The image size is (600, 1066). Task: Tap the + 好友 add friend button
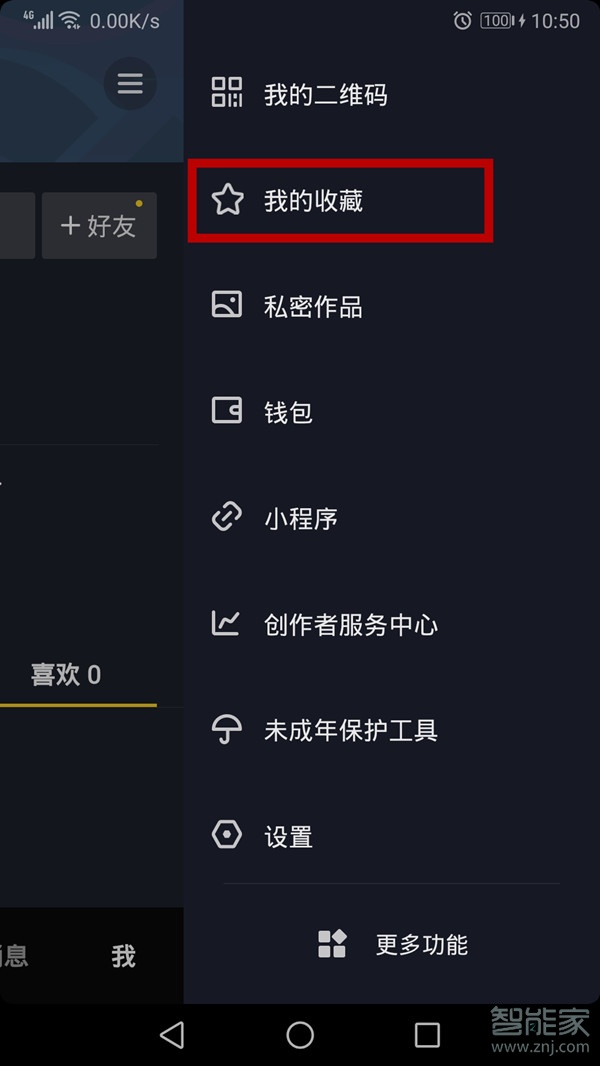click(x=99, y=226)
